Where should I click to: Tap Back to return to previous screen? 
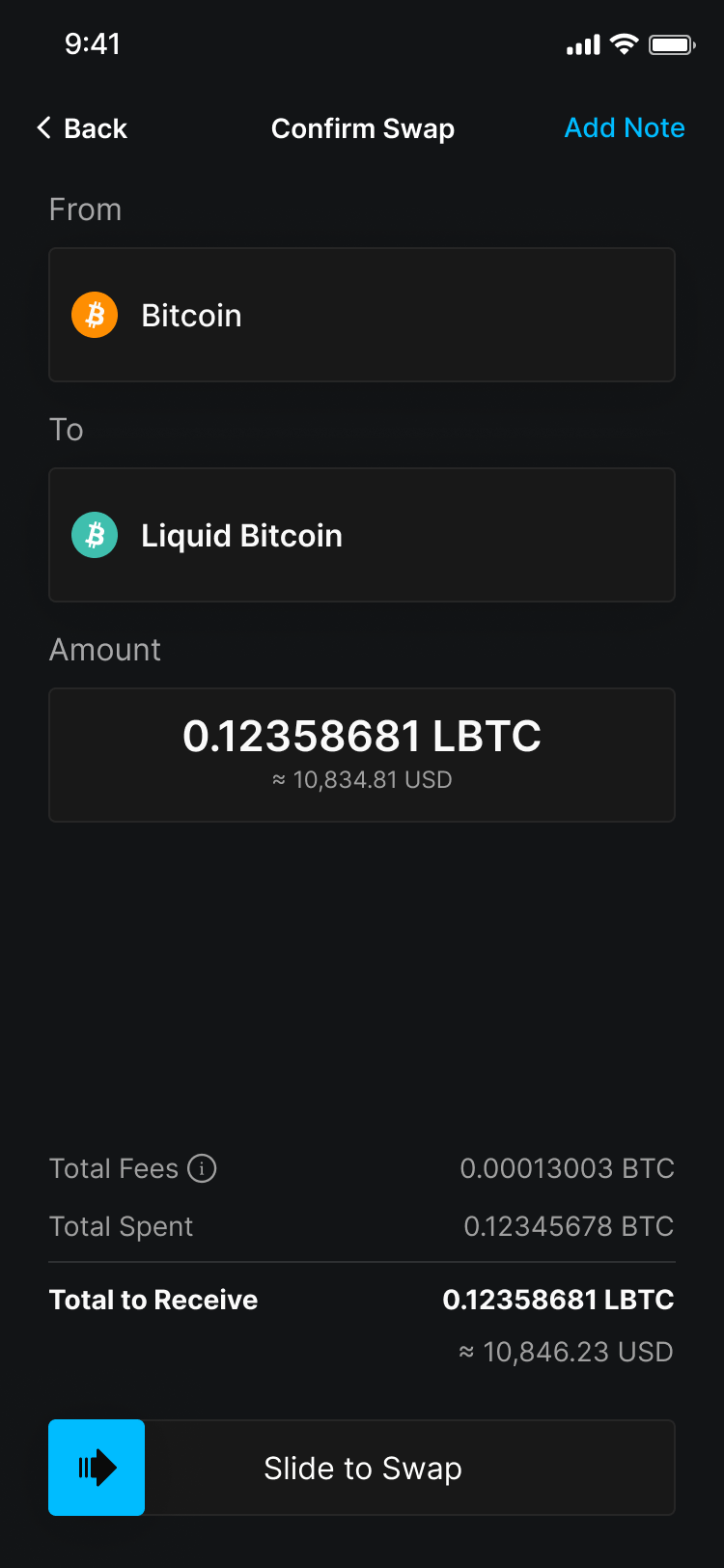(x=82, y=127)
